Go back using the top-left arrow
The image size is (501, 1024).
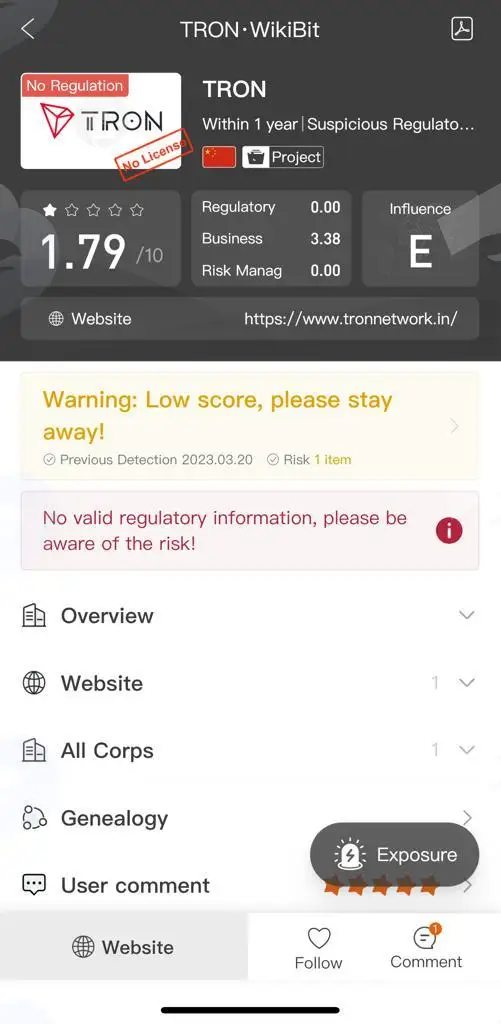tap(27, 29)
